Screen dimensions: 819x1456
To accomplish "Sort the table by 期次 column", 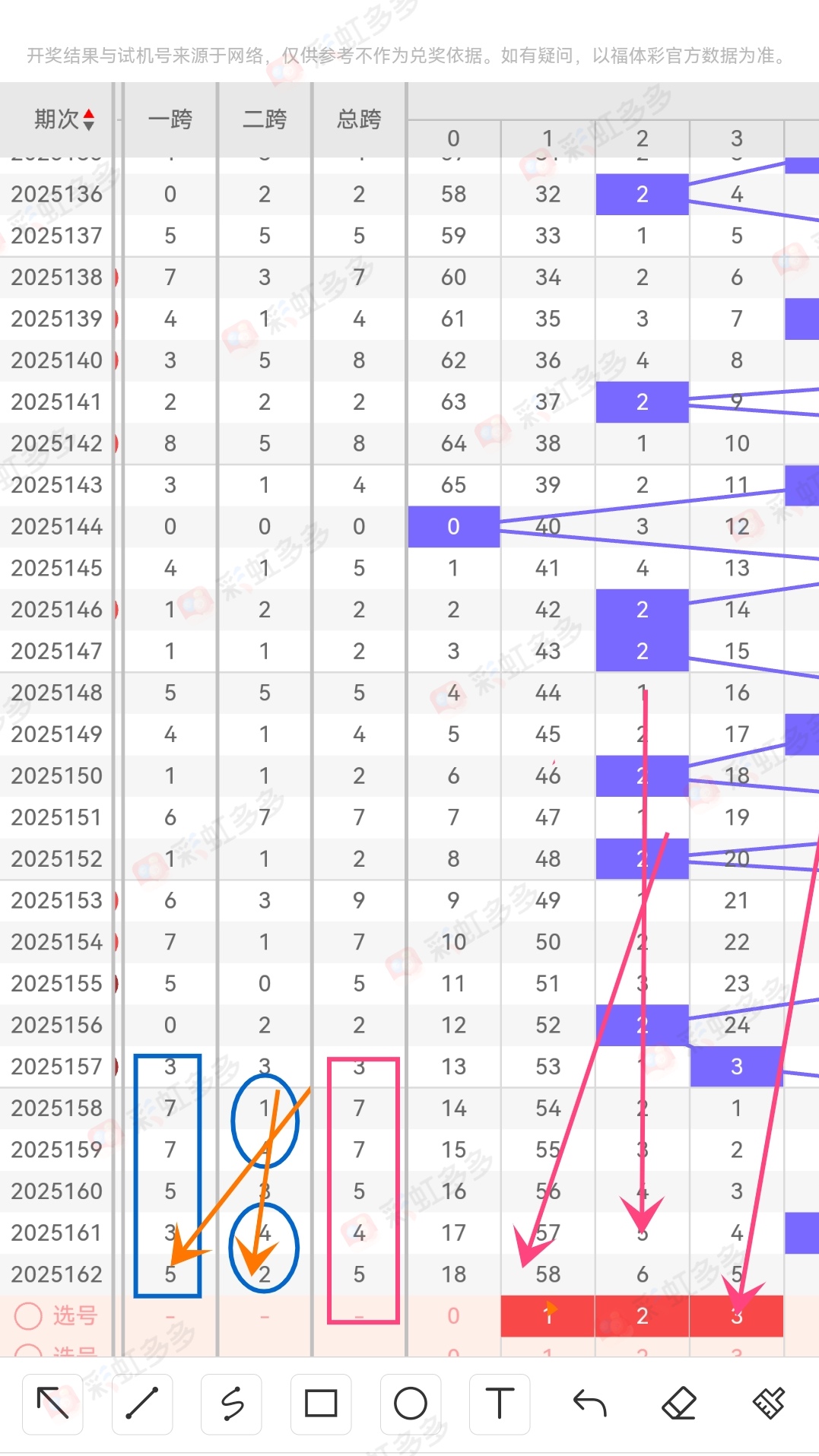I will [x=65, y=119].
